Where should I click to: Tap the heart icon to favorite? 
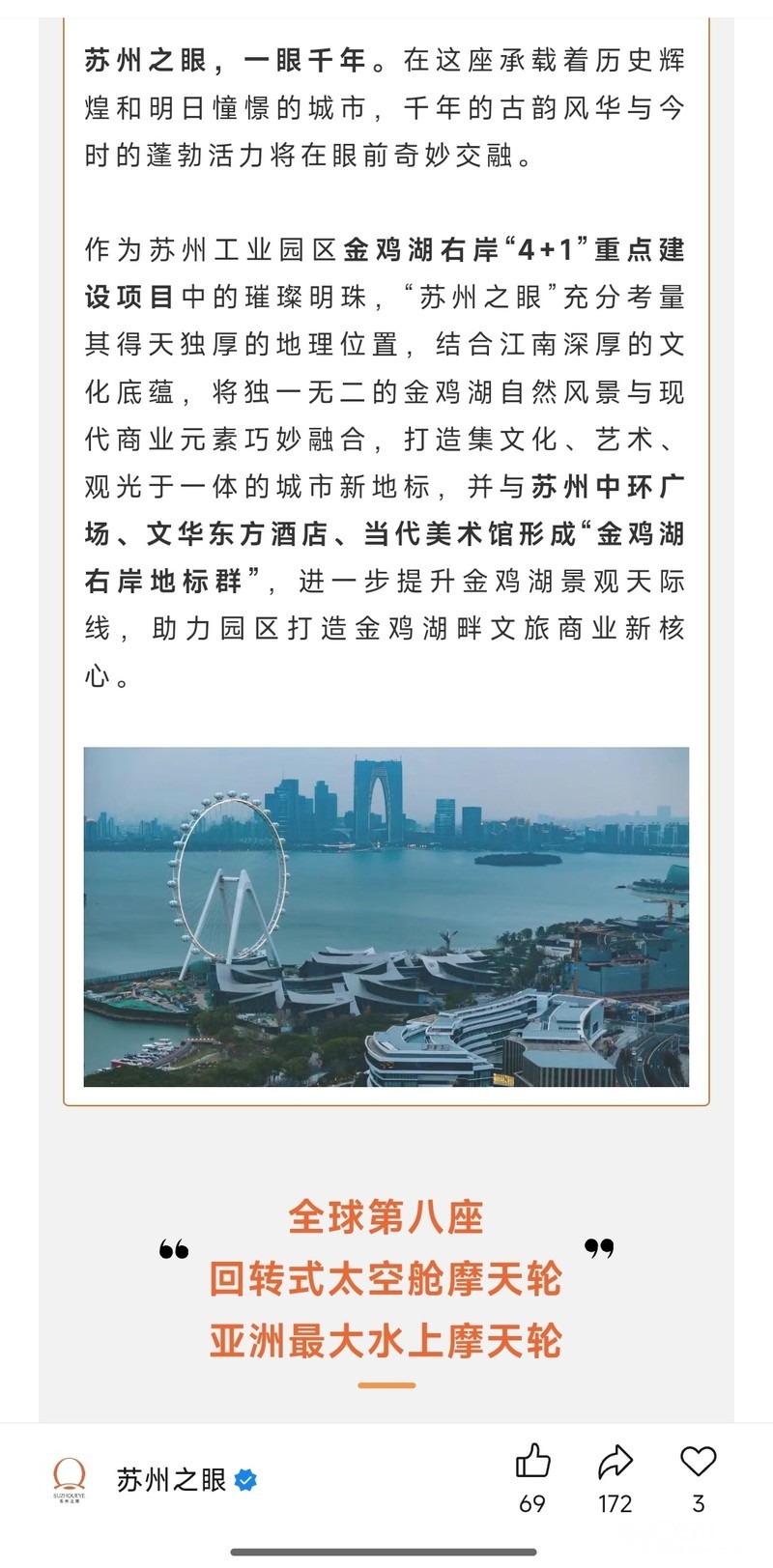[x=698, y=1461]
